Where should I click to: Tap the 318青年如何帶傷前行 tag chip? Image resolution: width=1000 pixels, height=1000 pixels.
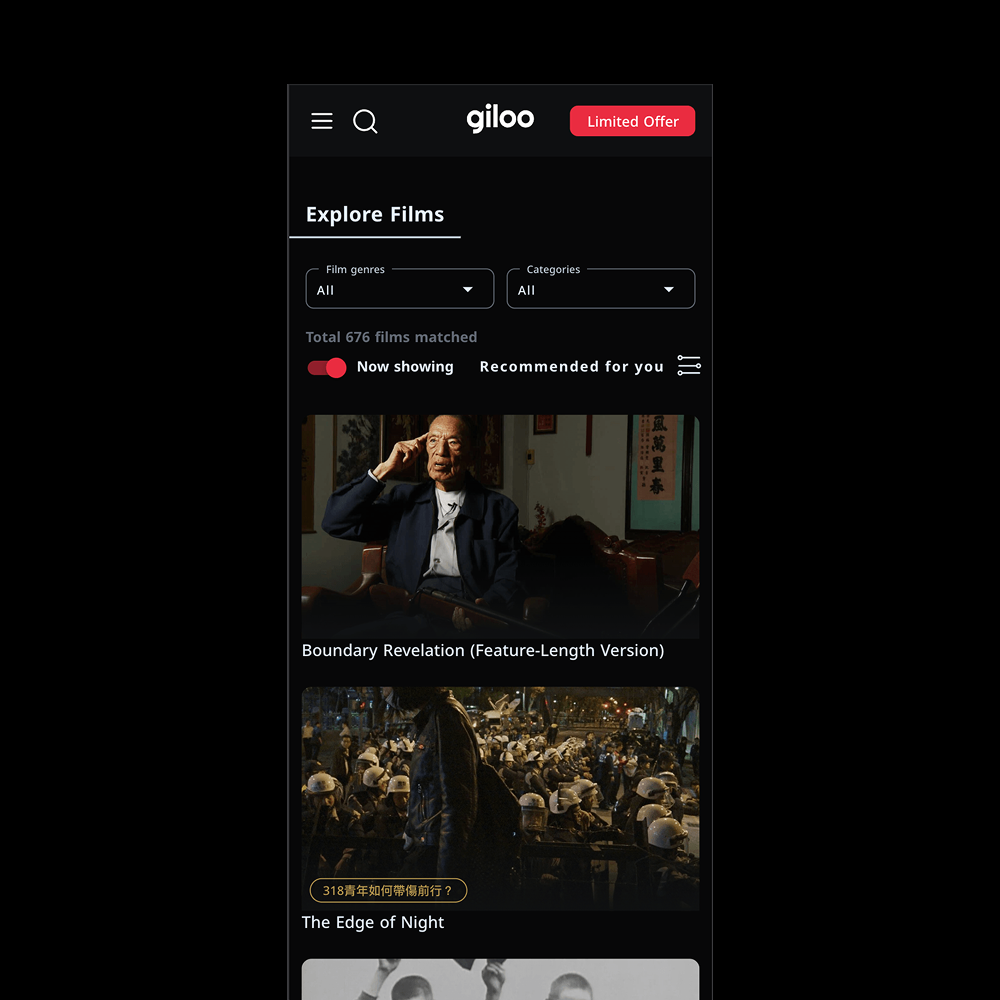(x=388, y=890)
